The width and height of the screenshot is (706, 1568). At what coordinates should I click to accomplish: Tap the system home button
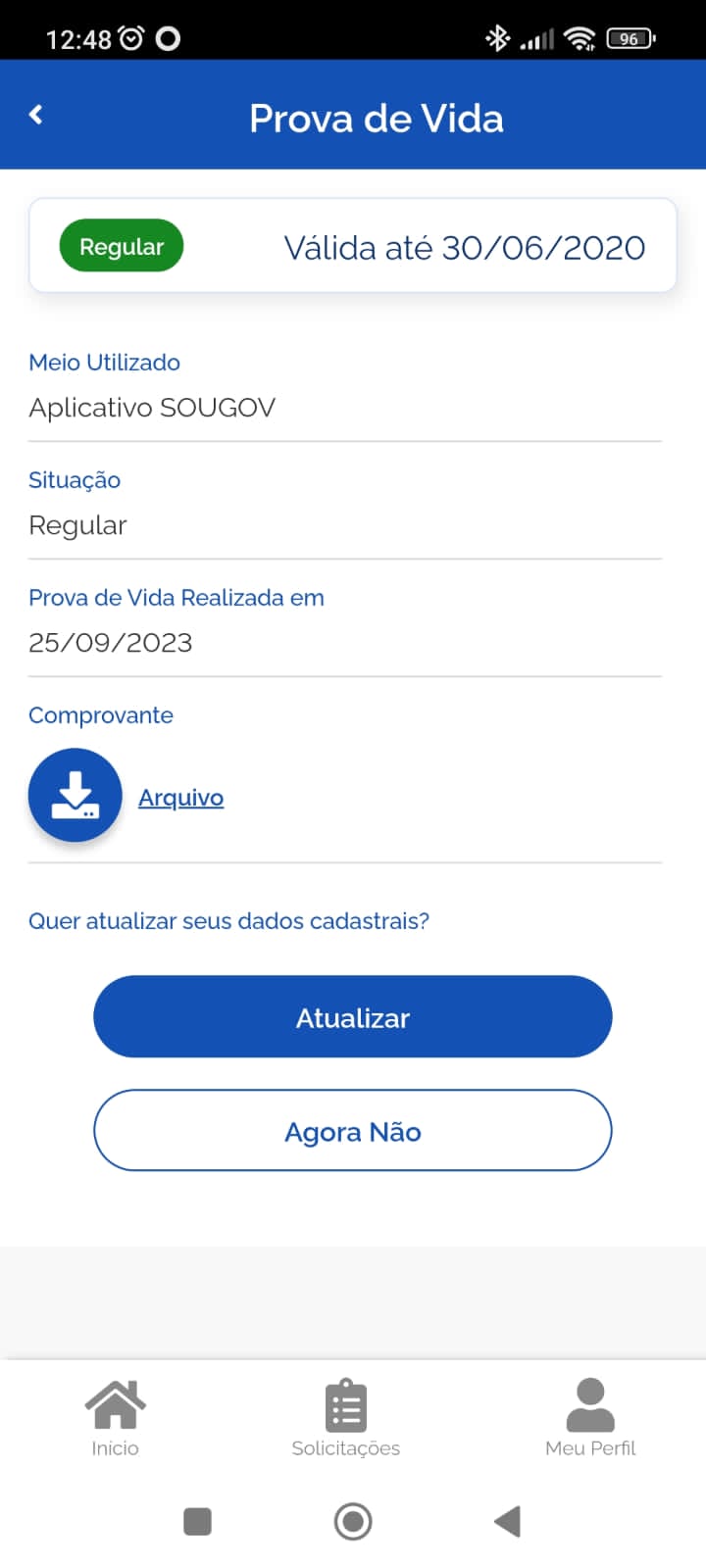click(353, 1521)
